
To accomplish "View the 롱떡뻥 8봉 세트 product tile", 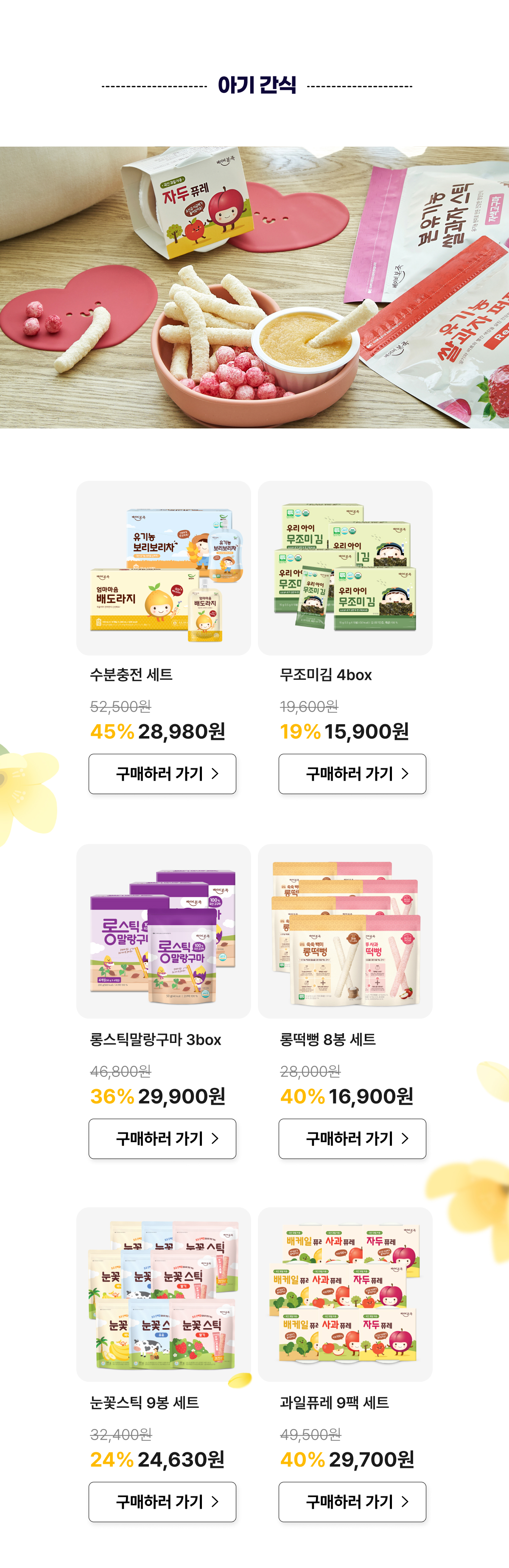I will point(345,931).
